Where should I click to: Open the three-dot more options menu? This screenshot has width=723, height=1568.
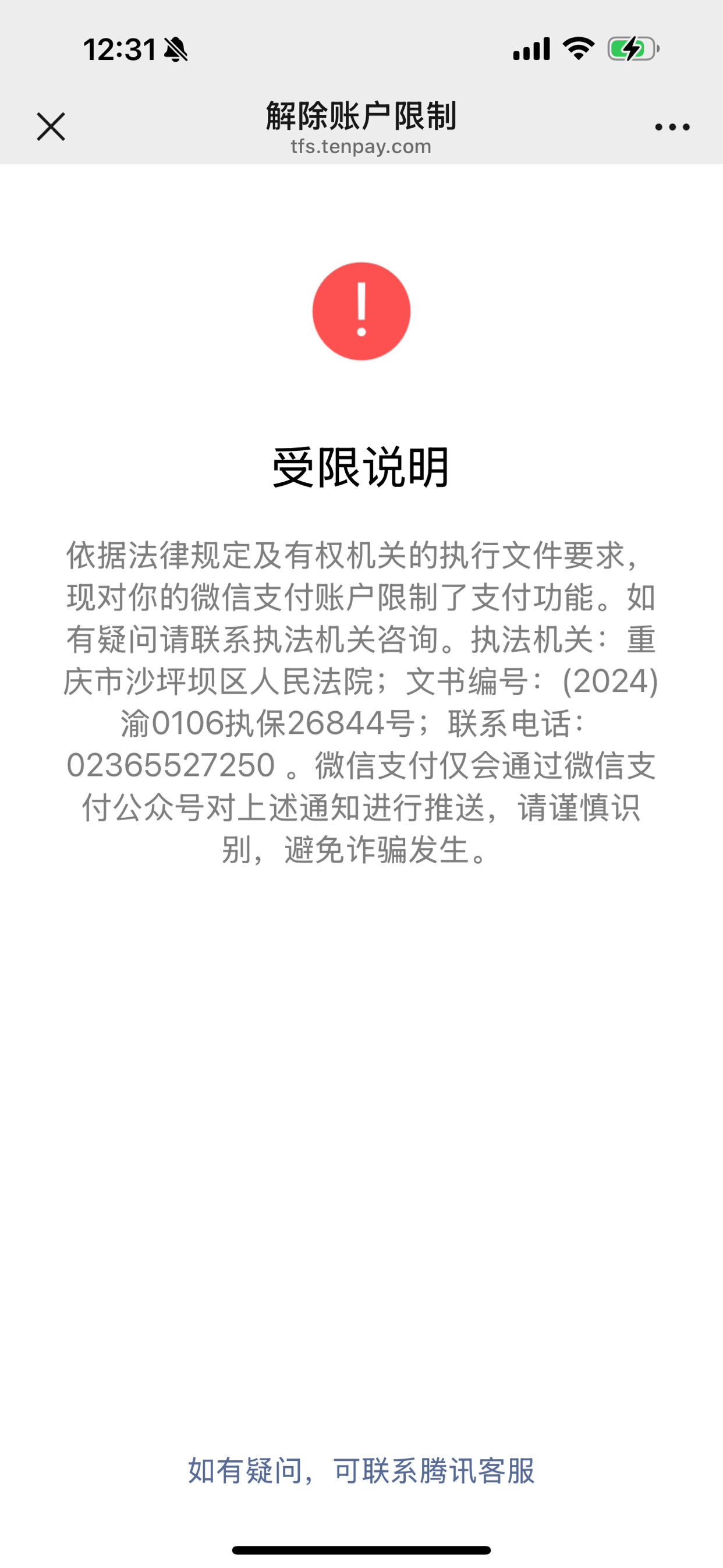pos(672,127)
